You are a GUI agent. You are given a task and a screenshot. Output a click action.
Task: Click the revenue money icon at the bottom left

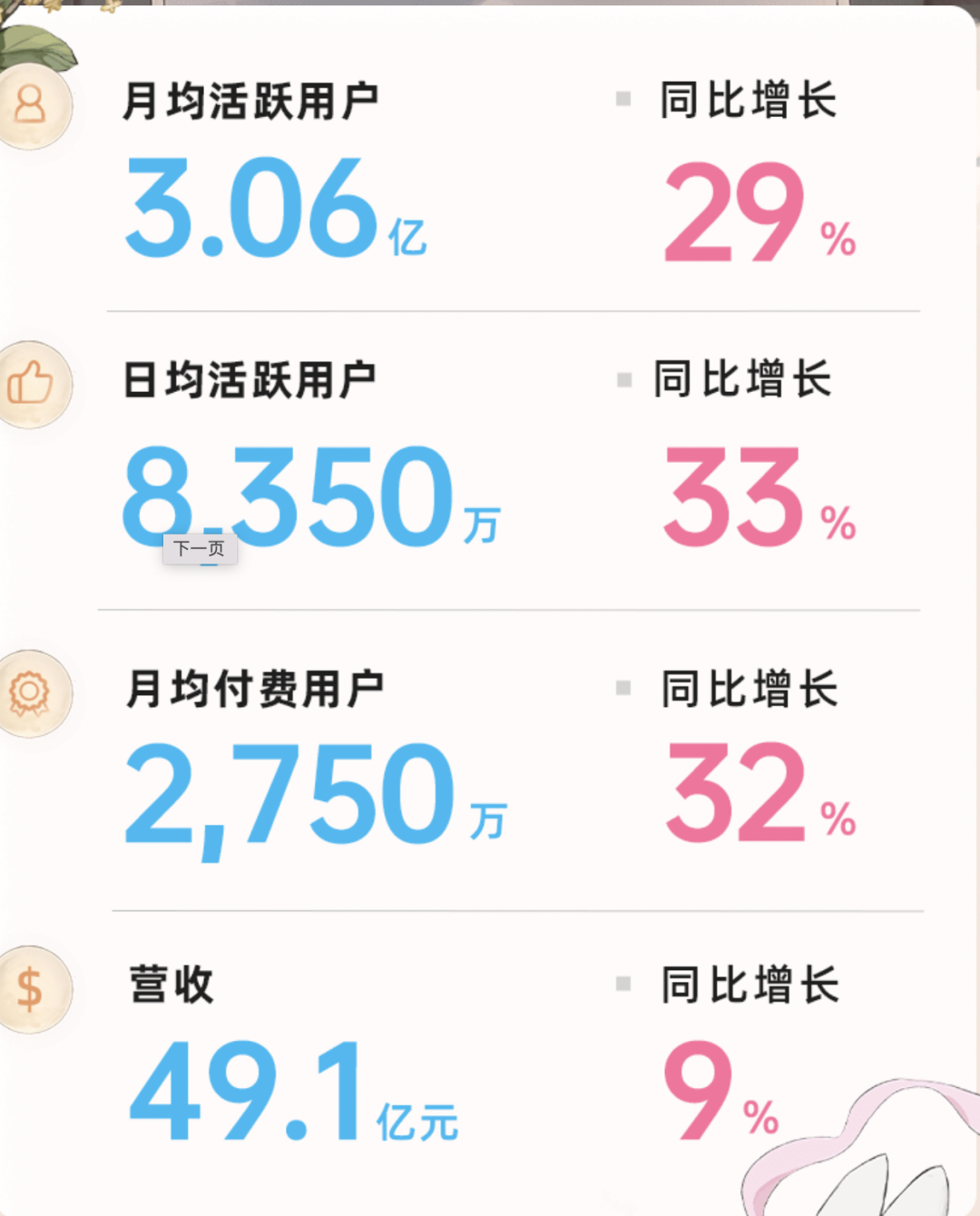pos(30,989)
